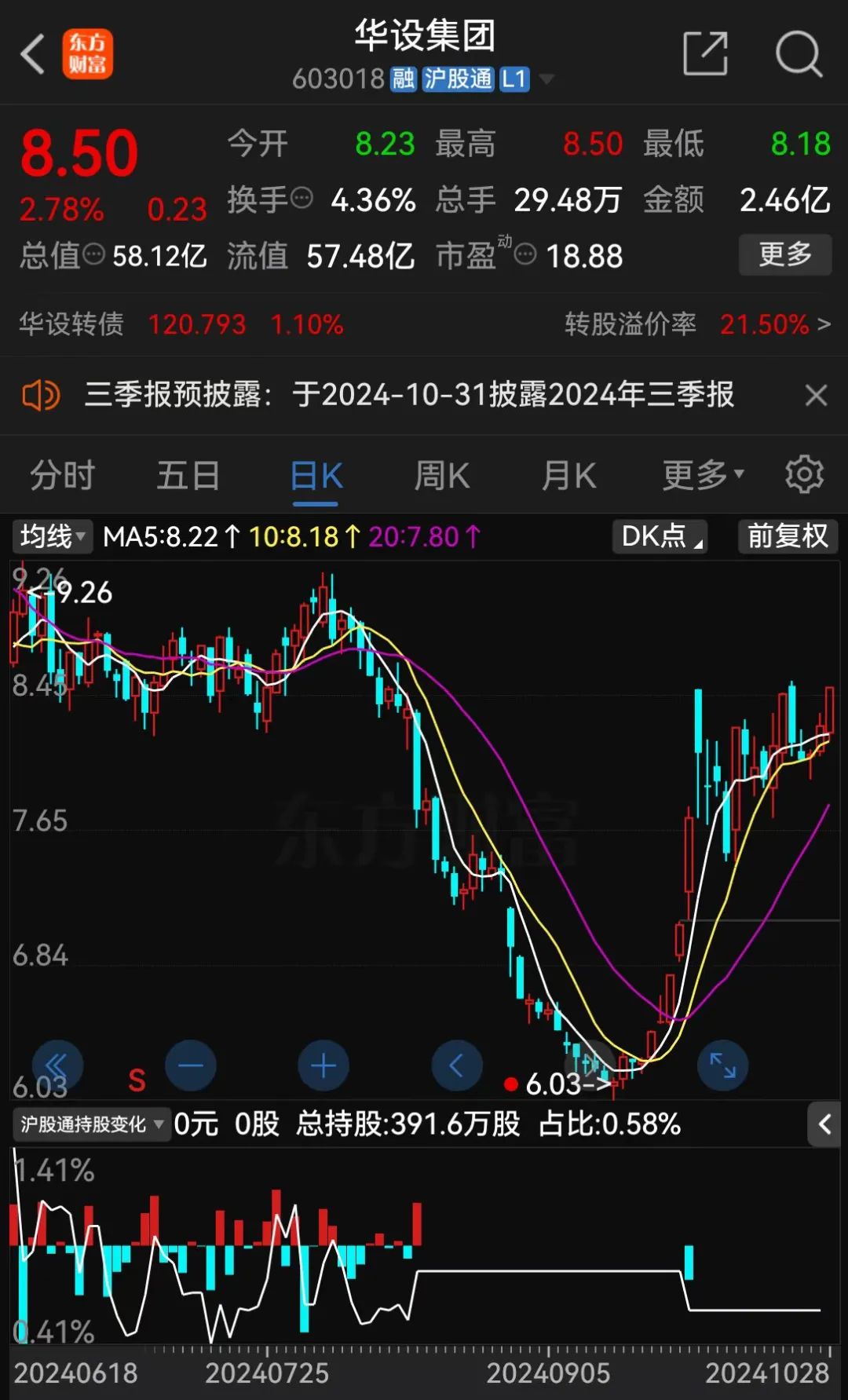848x1400 pixels.
Task: Expand stock title dropdown arrow
Action: click(546, 79)
